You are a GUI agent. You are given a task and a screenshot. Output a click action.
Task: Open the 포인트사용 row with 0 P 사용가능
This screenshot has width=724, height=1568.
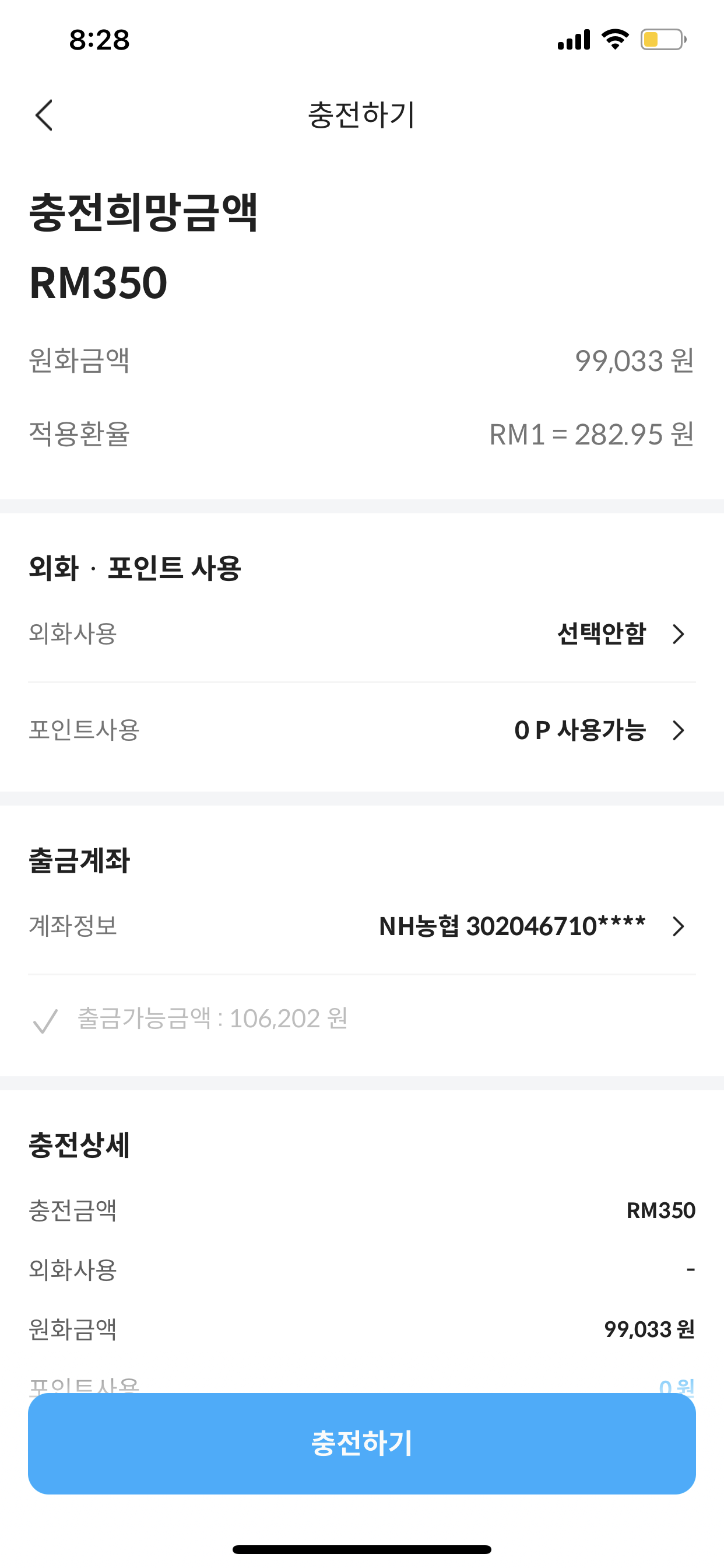tap(599, 730)
